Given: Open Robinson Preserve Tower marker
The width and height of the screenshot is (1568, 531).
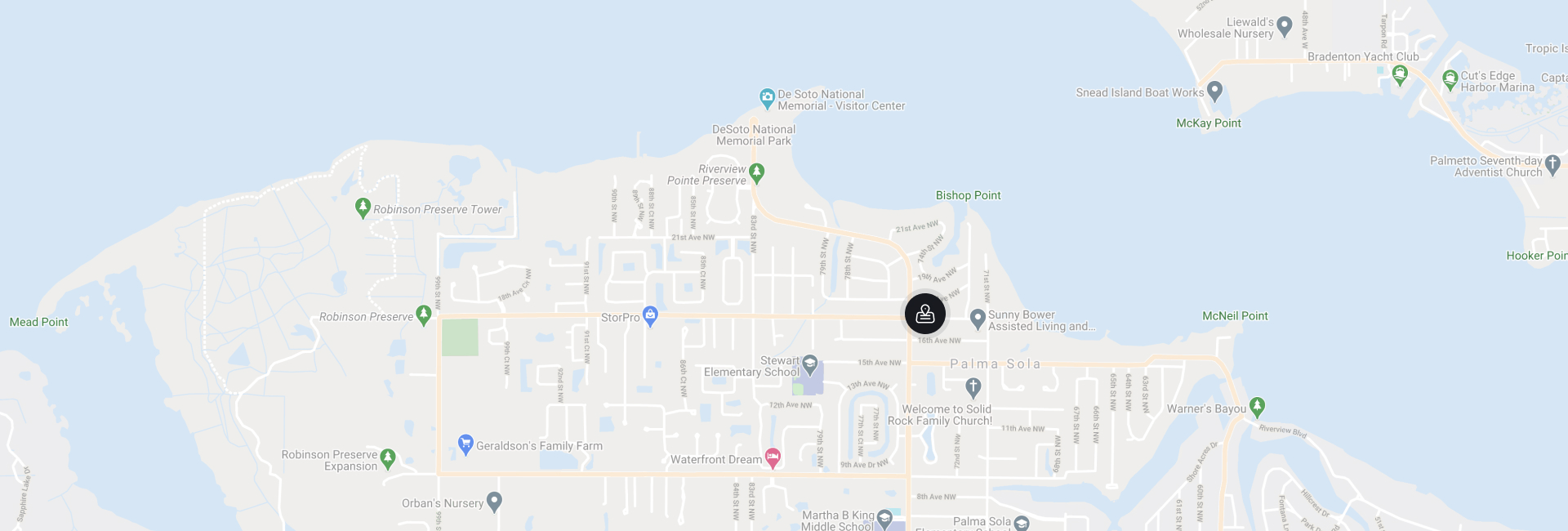Looking at the screenshot, I should coord(363,207).
